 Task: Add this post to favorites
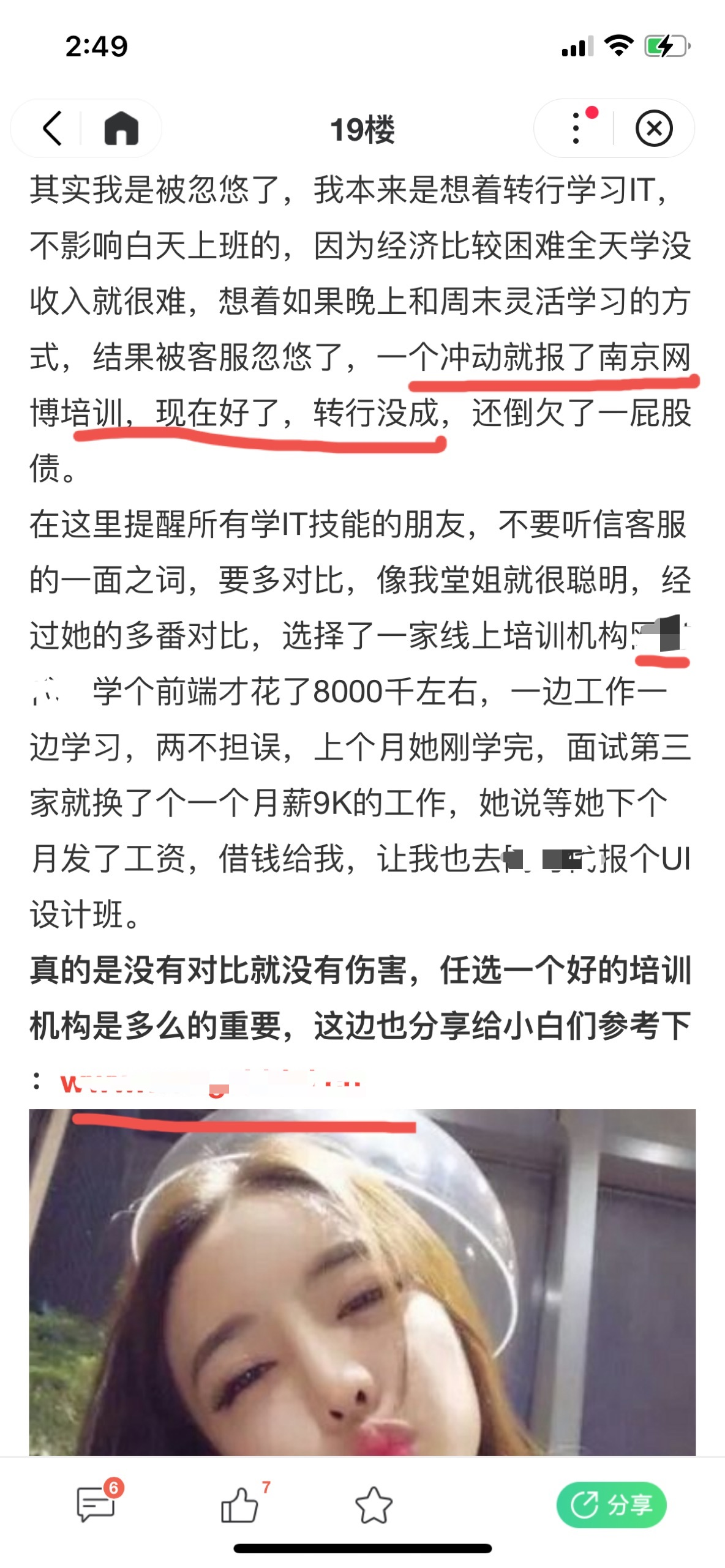(374, 1504)
